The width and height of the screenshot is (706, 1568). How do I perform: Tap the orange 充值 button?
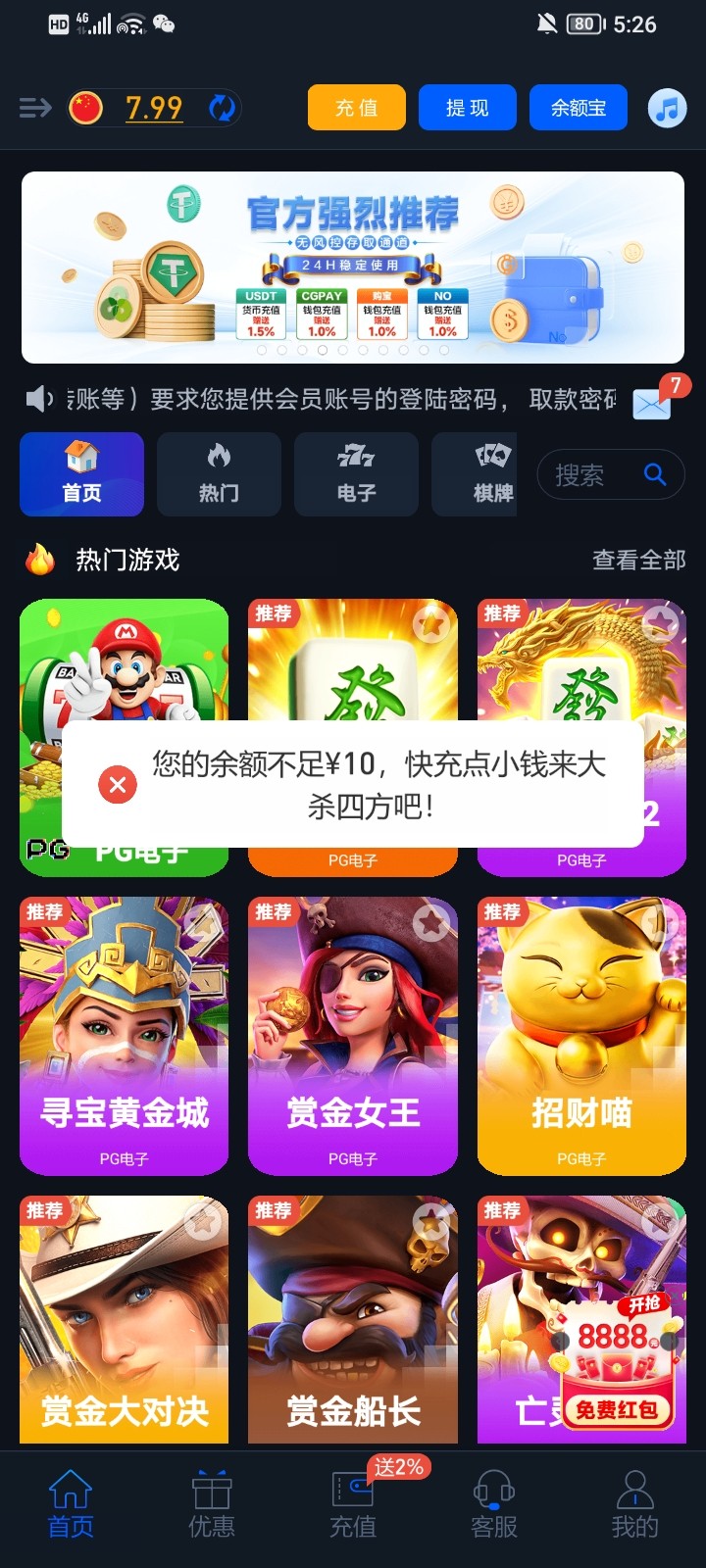pyautogui.click(x=356, y=108)
